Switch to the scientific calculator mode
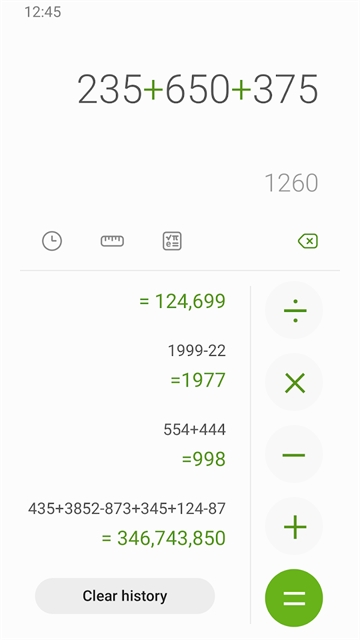The width and height of the screenshot is (360, 640). coord(172,241)
